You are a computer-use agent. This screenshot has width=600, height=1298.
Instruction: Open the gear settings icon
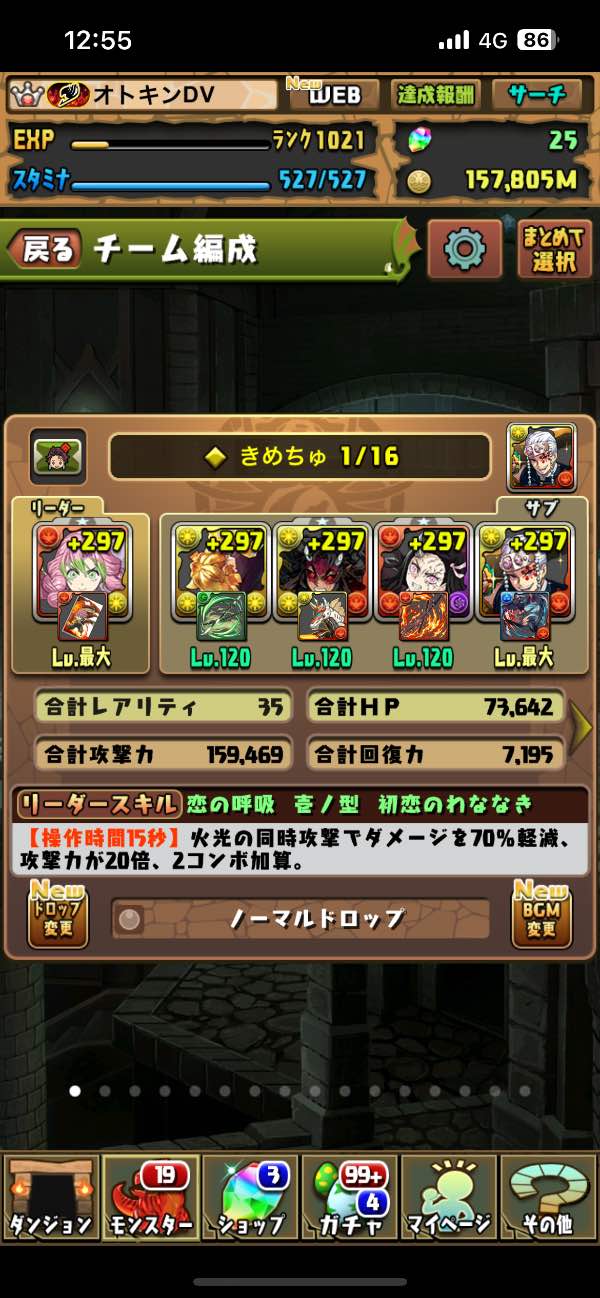click(x=464, y=249)
